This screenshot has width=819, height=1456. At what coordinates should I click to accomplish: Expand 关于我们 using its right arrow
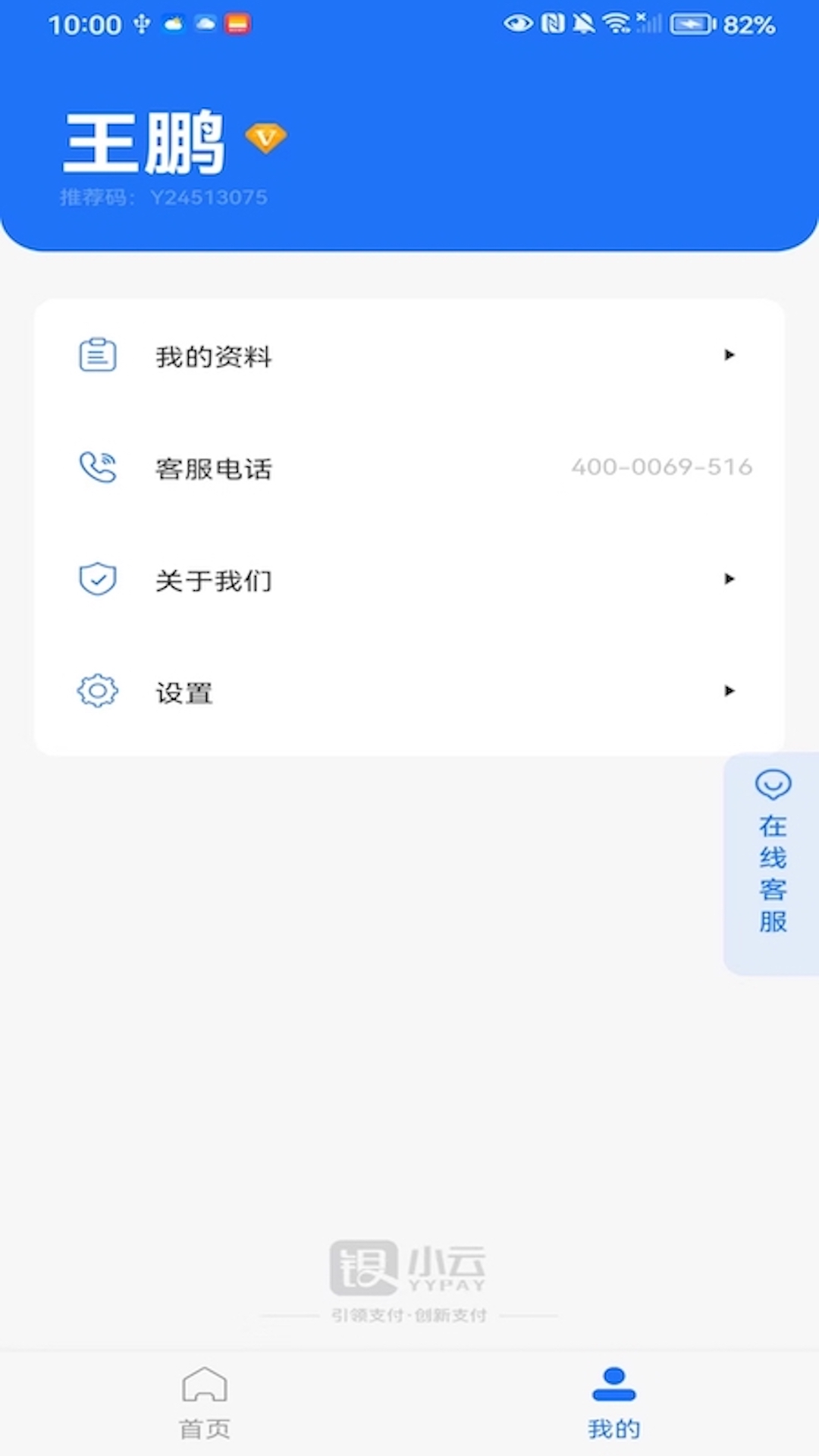point(730,579)
